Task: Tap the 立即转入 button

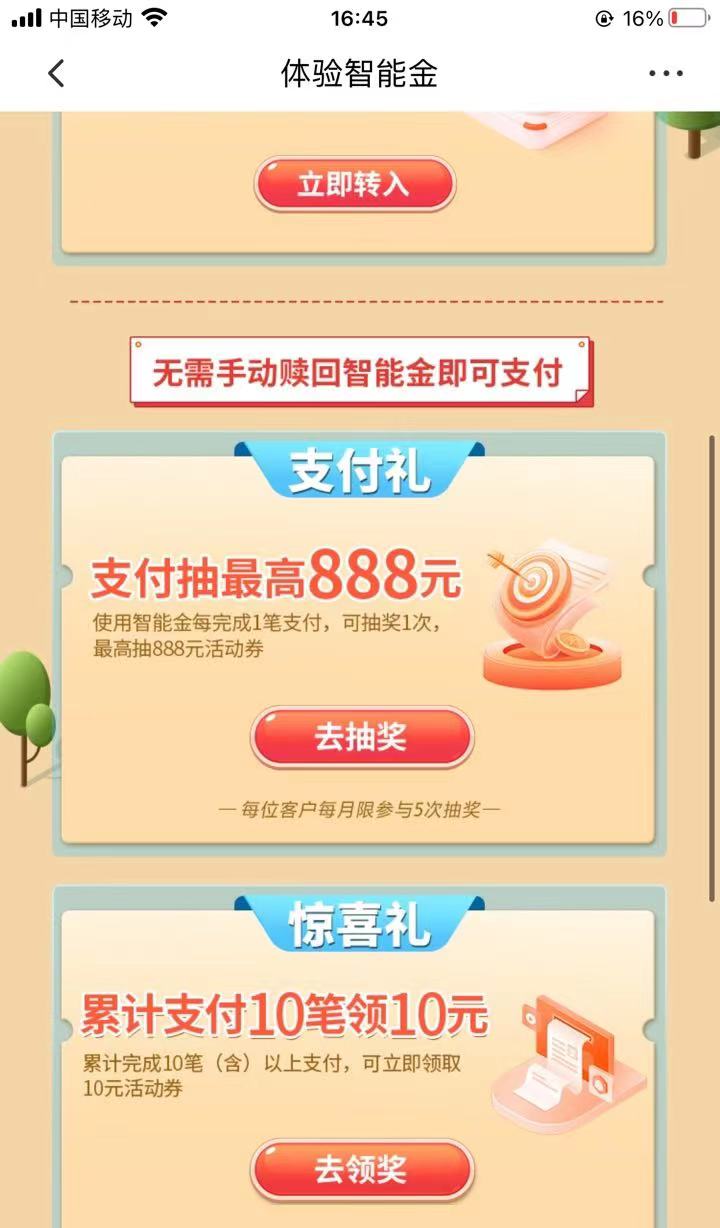Action: point(355,184)
